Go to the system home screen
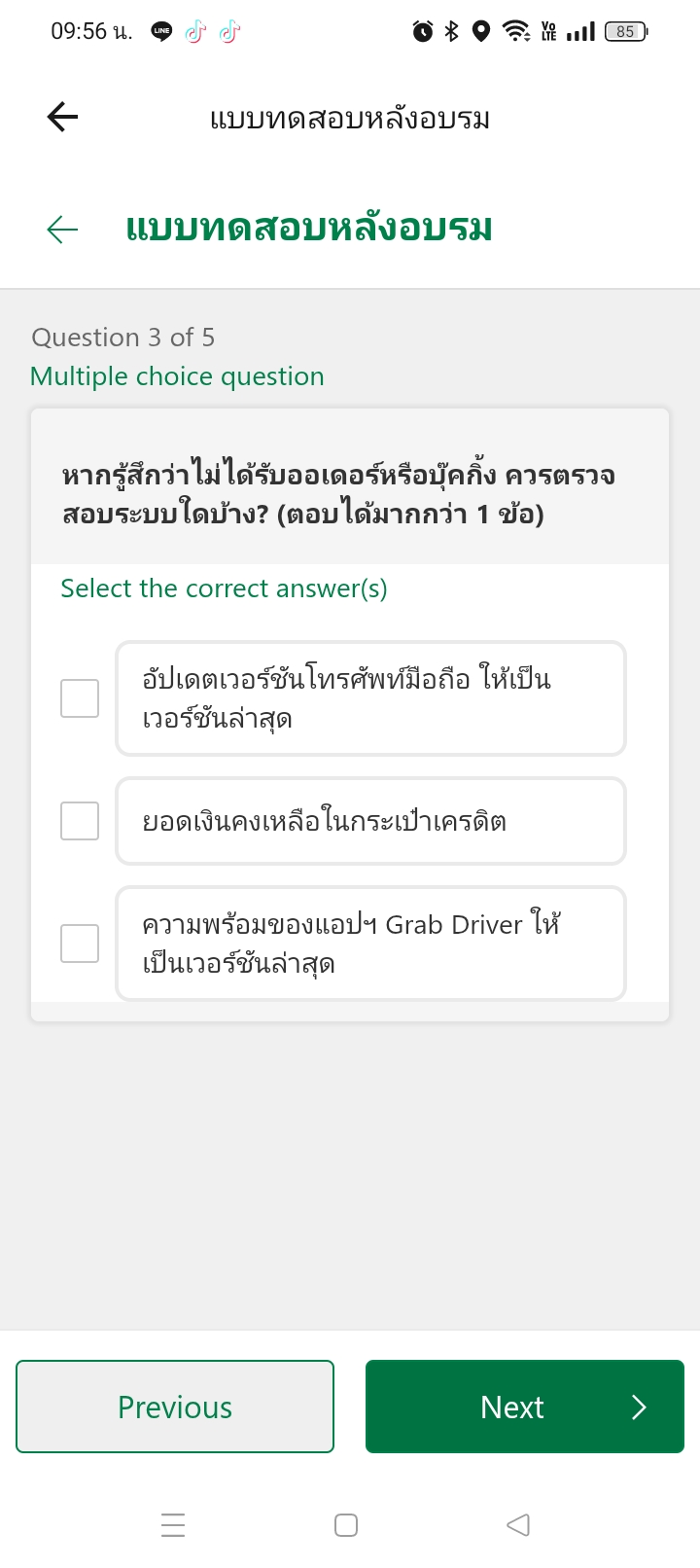 click(x=346, y=1524)
